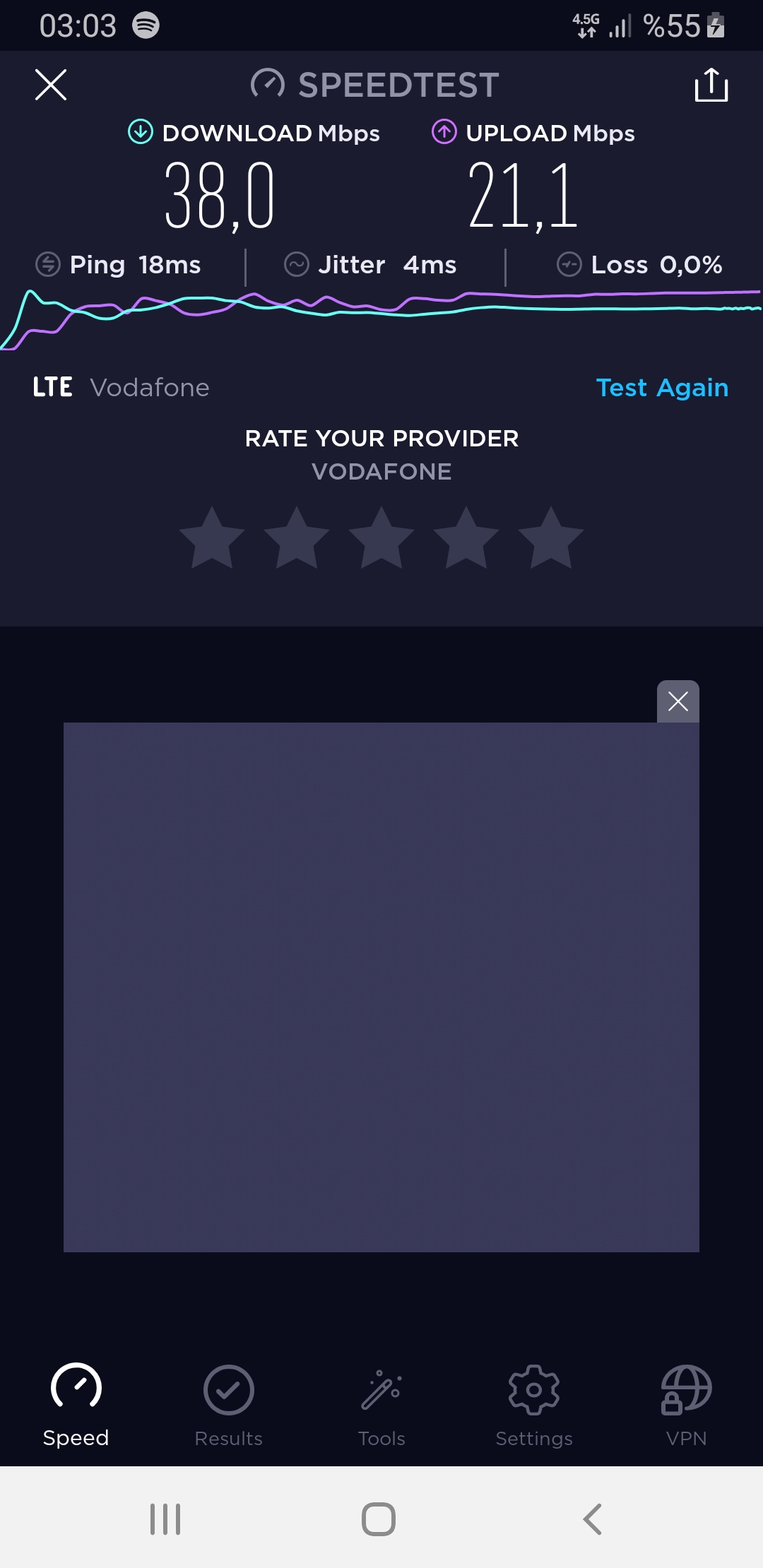
Task: Dismiss the ad banner
Action: pyautogui.click(x=678, y=701)
